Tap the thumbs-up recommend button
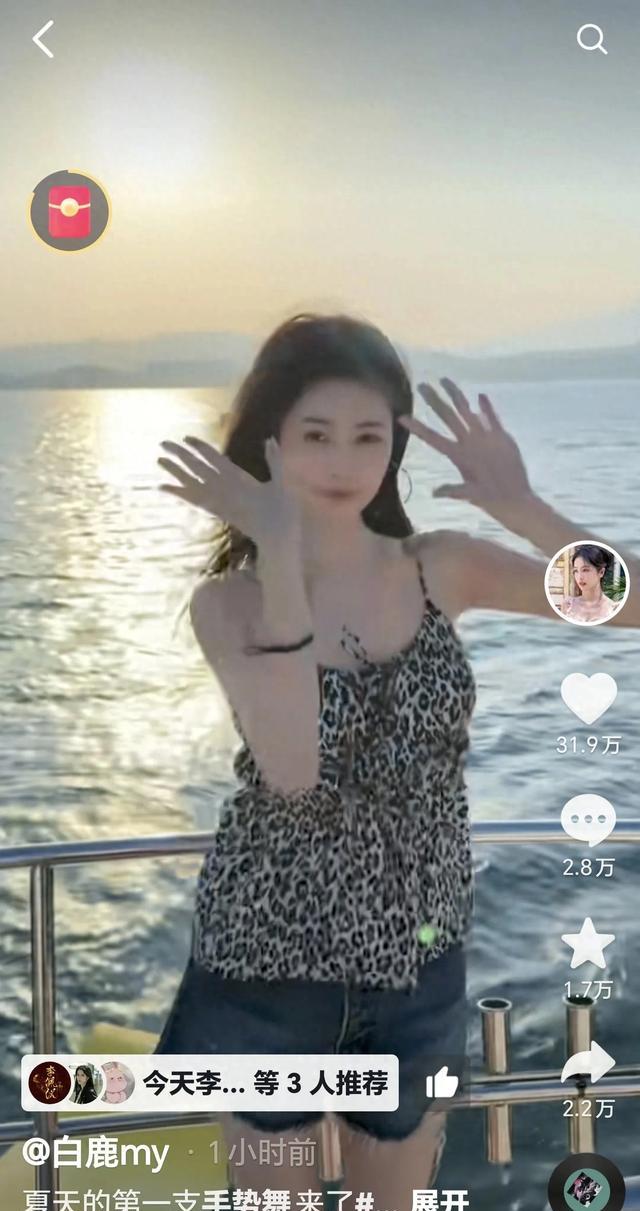The height and width of the screenshot is (1211, 640). pos(442,1083)
